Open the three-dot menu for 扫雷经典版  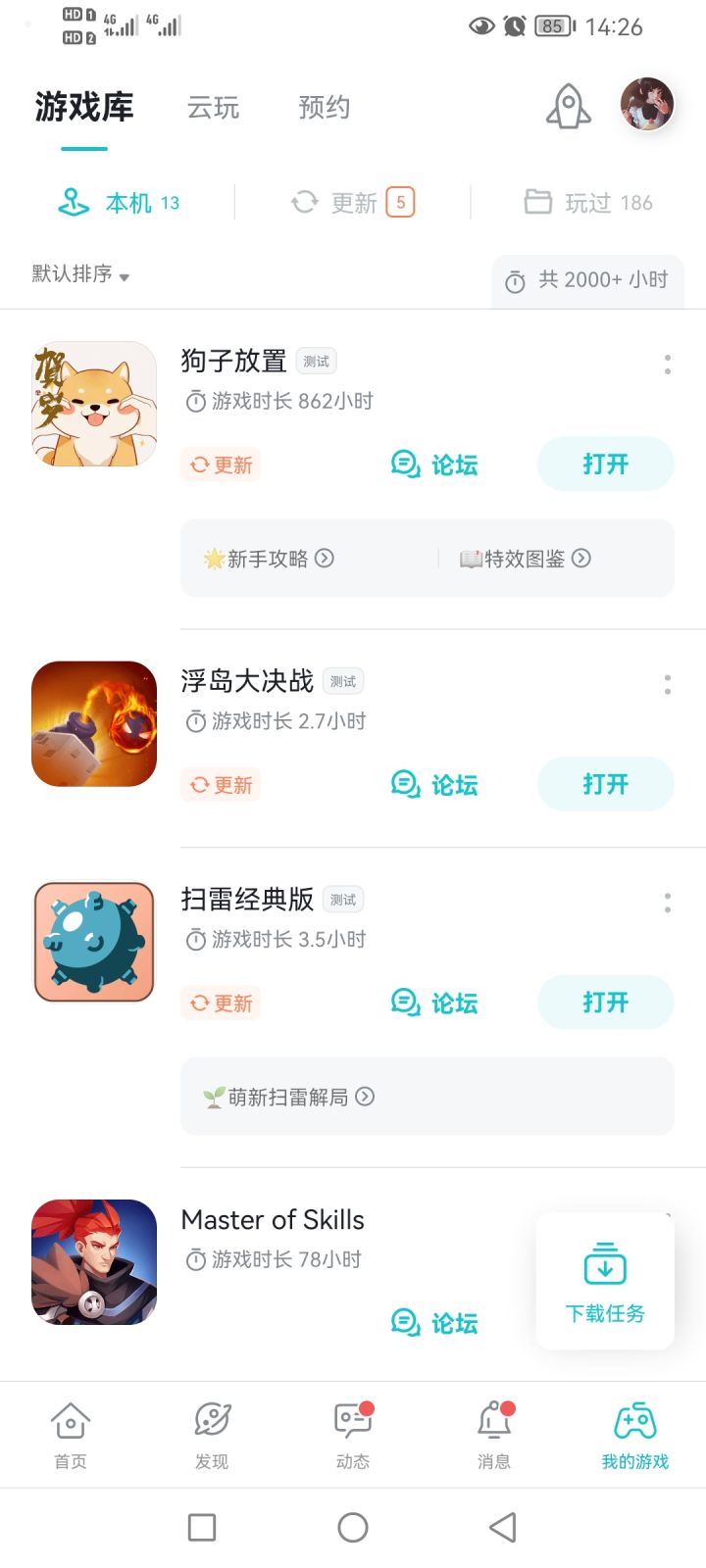(667, 905)
